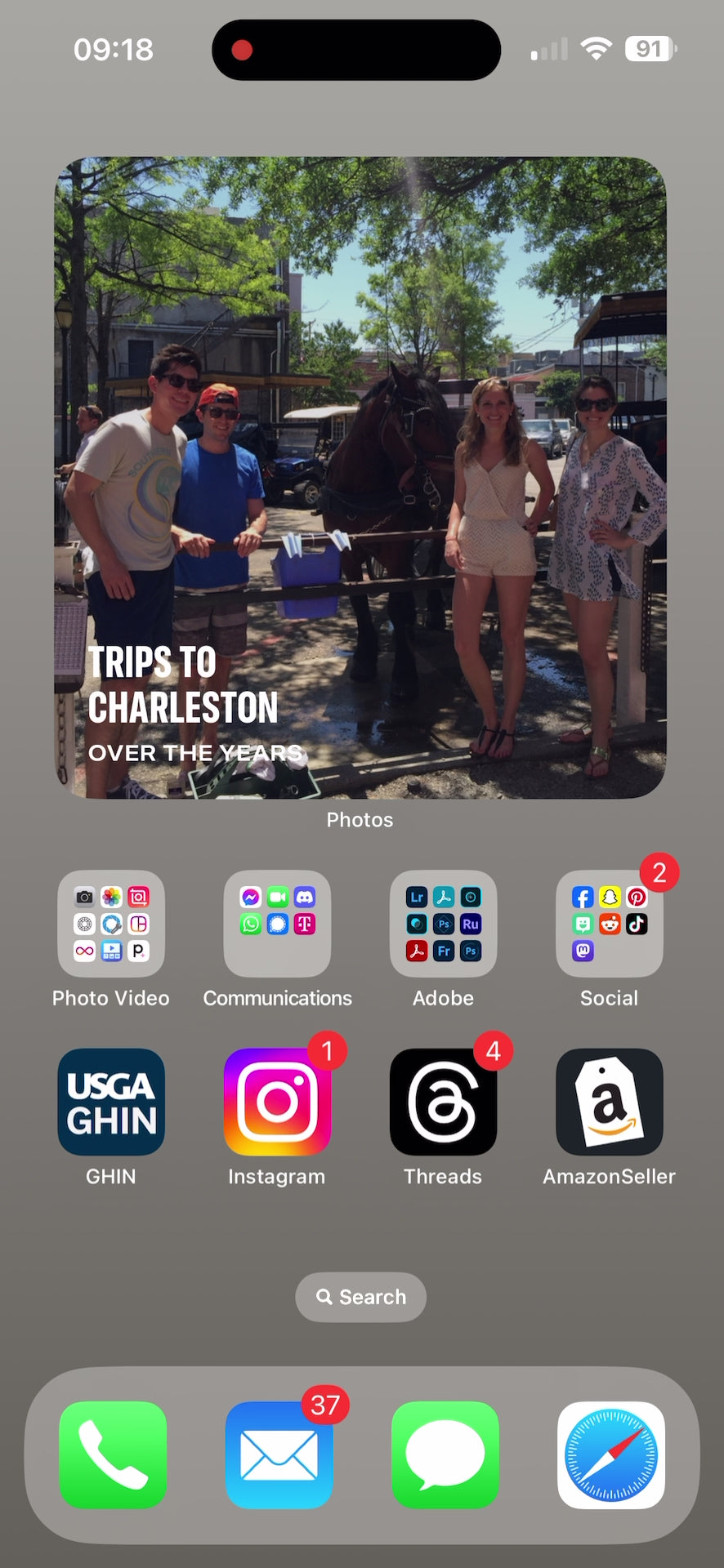Viewport: 724px width, 1568px height.
Task: Launch the AmazonSeller app
Action: (609, 1102)
